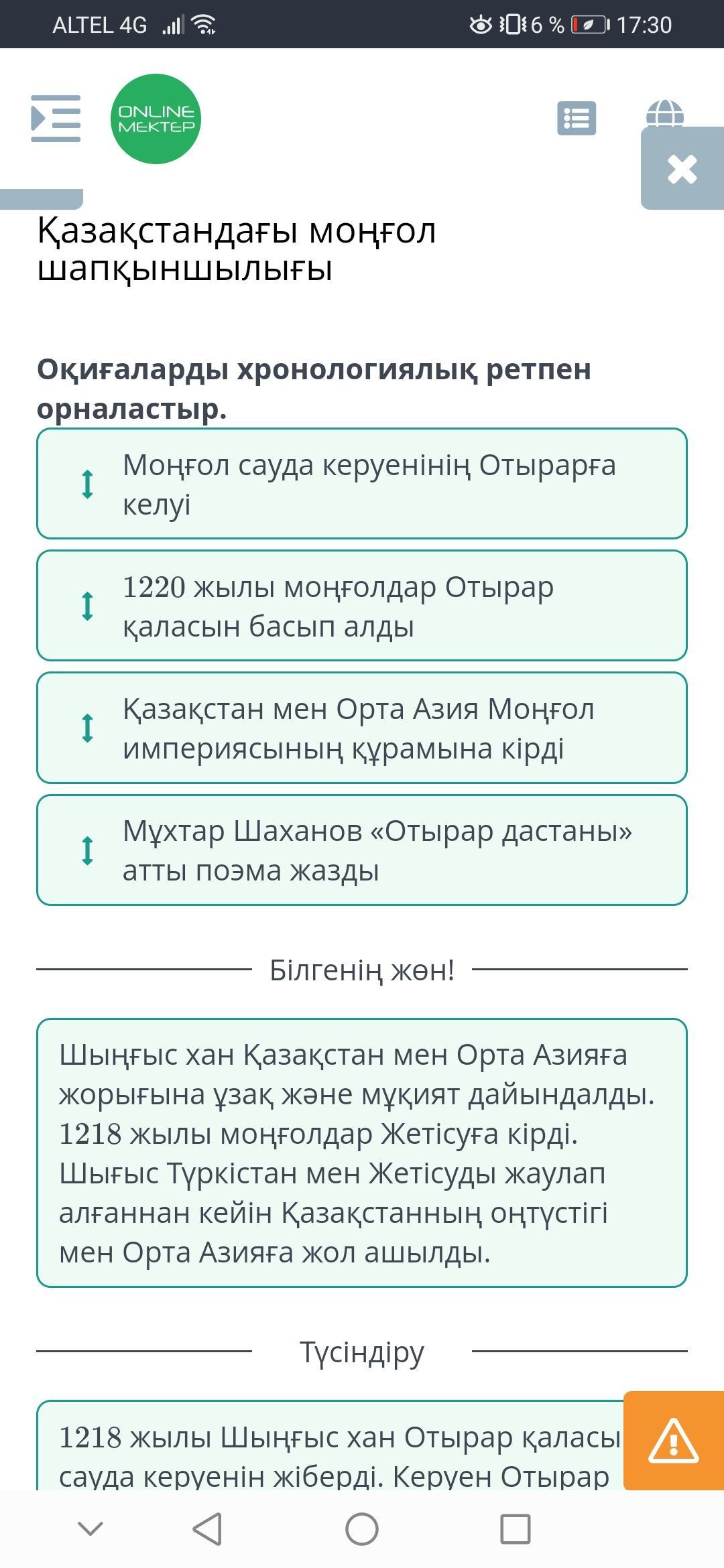Open the Online Mektep home logo
Image resolution: width=724 pixels, height=1568 pixels.
156,119
